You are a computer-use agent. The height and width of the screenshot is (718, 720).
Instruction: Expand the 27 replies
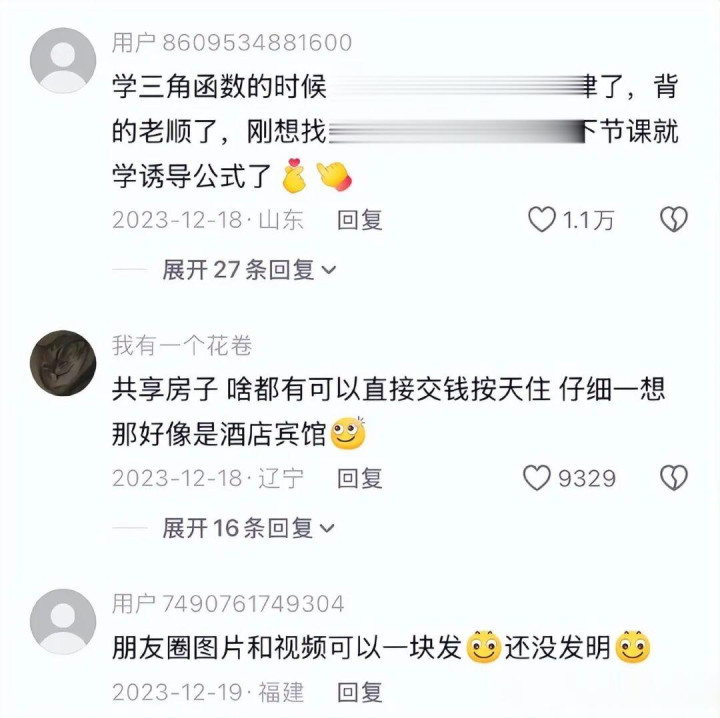click(x=249, y=269)
